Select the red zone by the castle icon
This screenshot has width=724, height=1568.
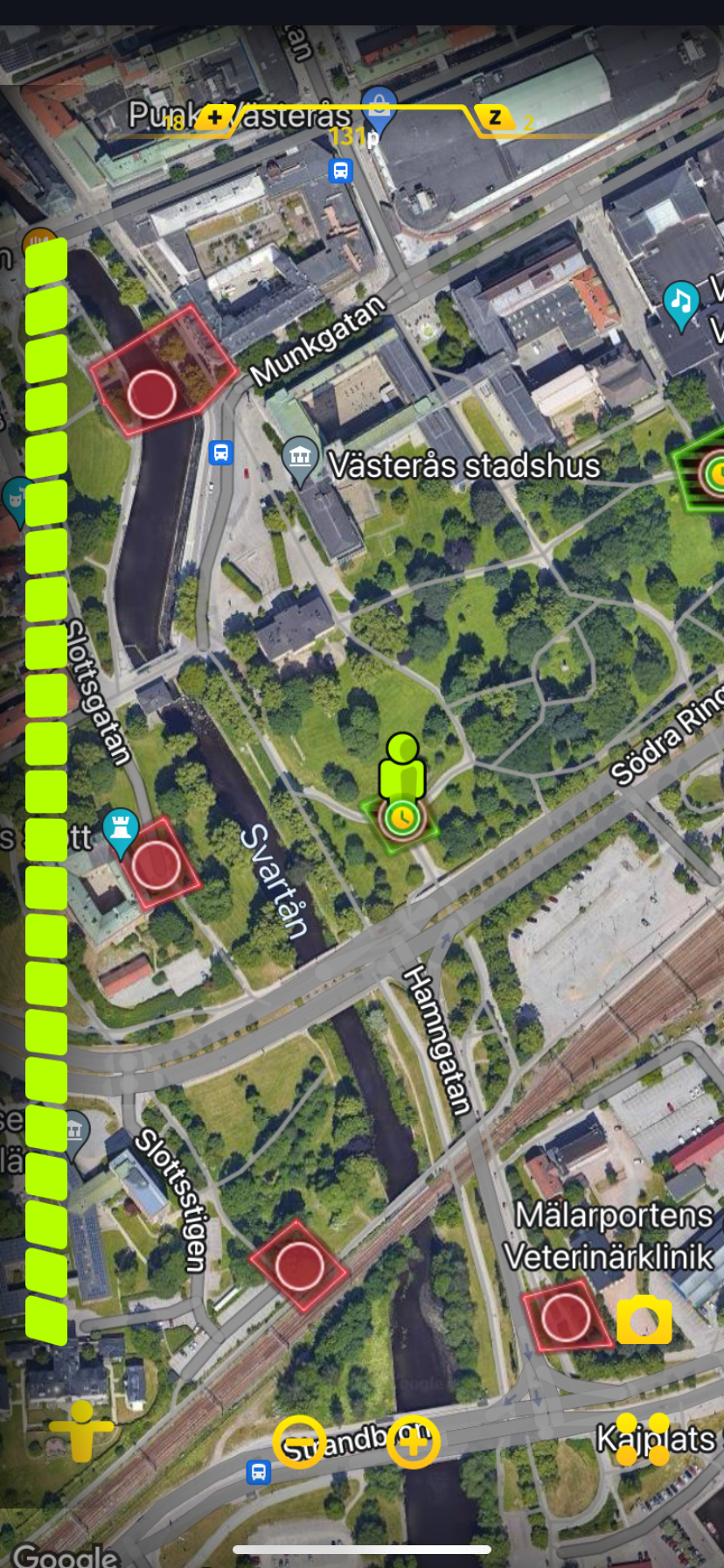(x=157, y=865)
